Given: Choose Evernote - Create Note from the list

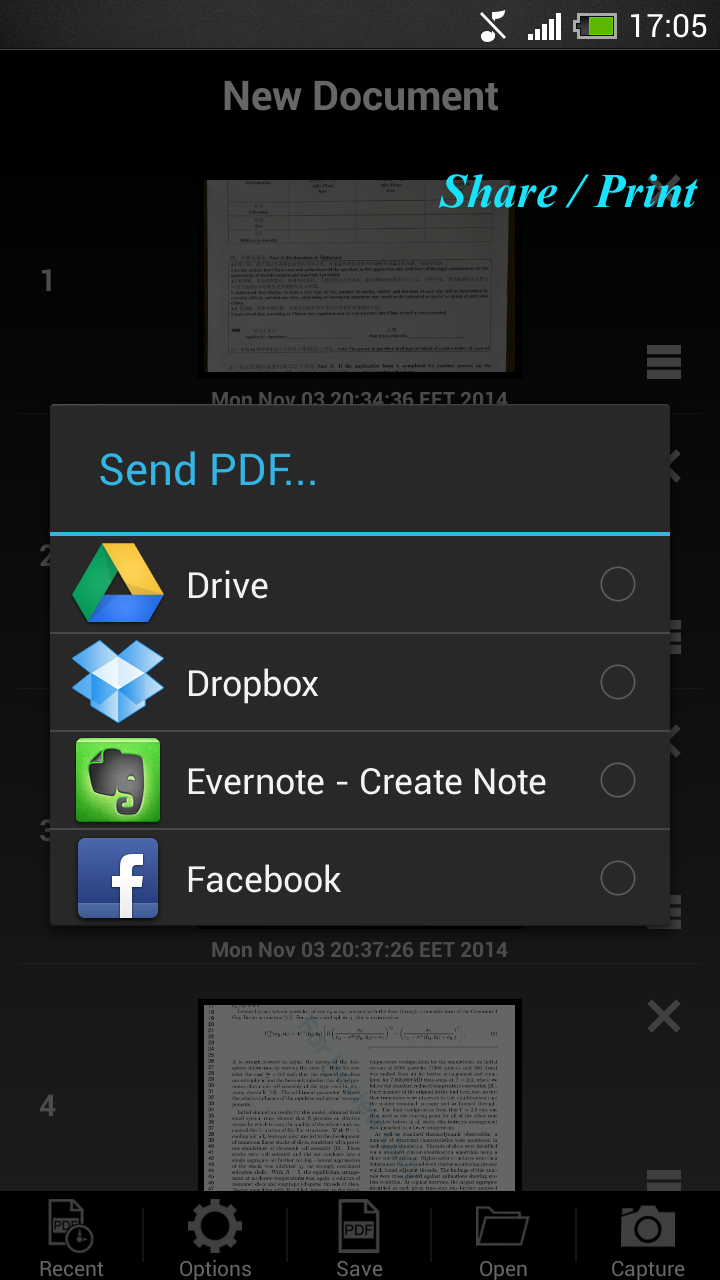Looking at the screenshot, I should 365,780.
